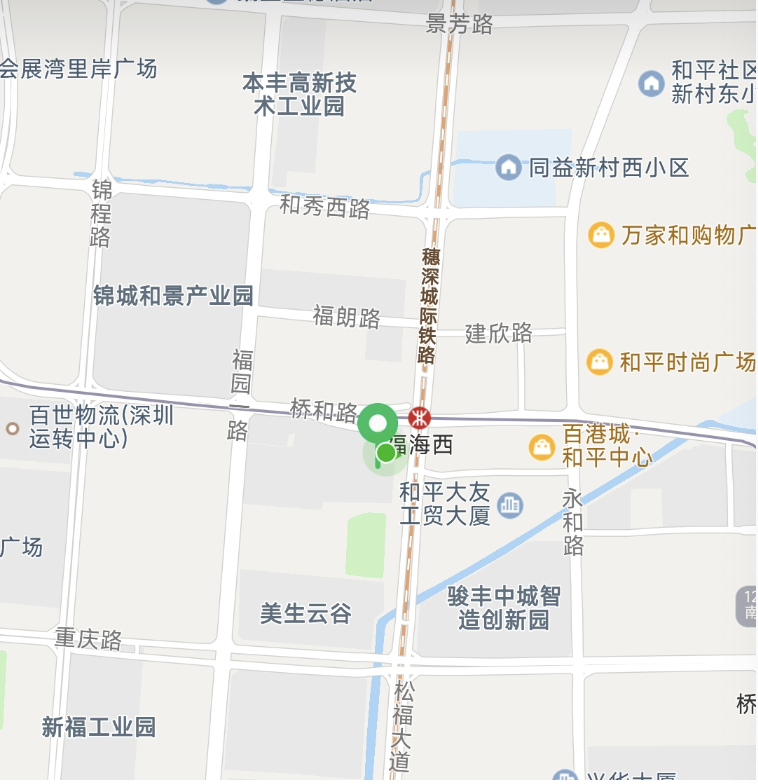Select the 和平时尚广场 marker
The image size is (758, 784).
pyautogui.click(x=599, y=361)
